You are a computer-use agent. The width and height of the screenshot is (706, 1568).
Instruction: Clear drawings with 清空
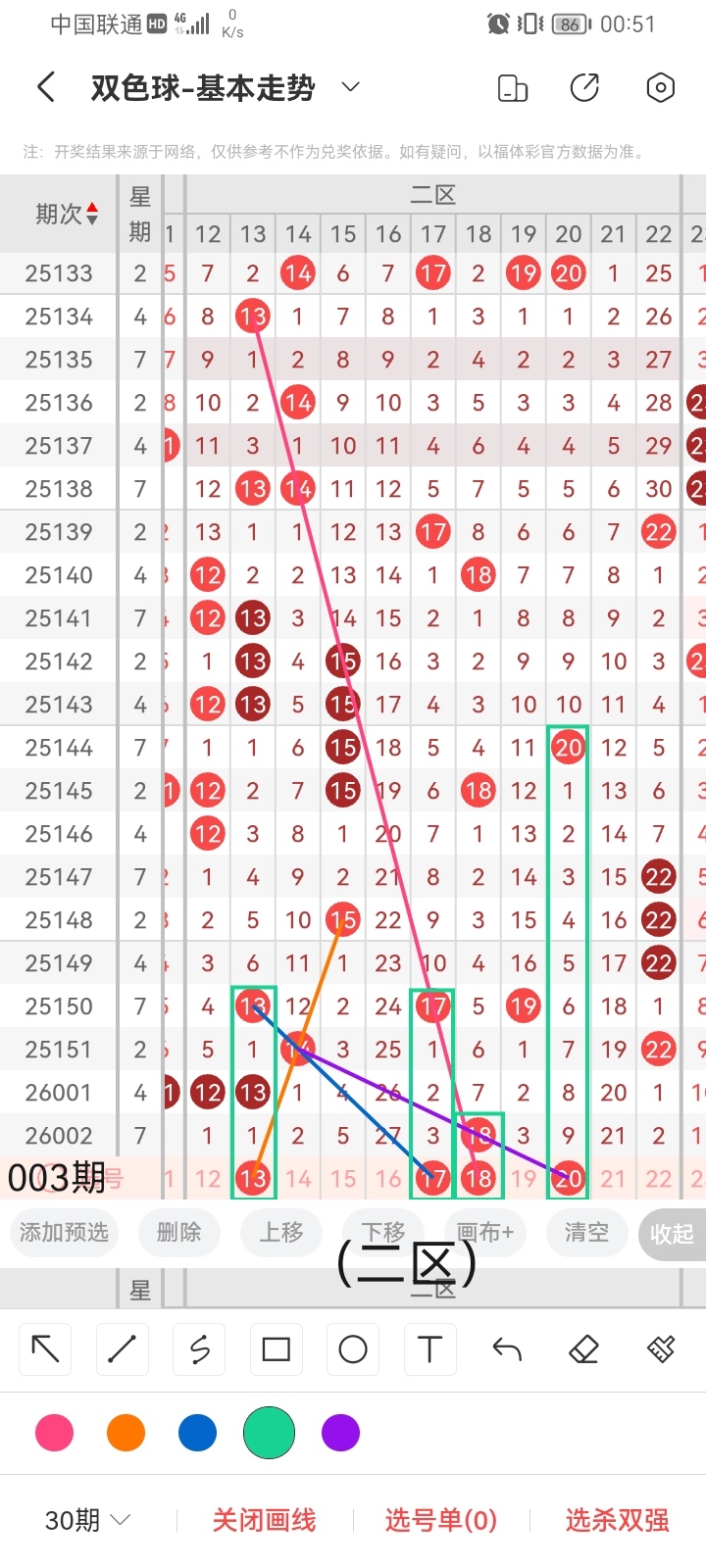point(586,1232)
